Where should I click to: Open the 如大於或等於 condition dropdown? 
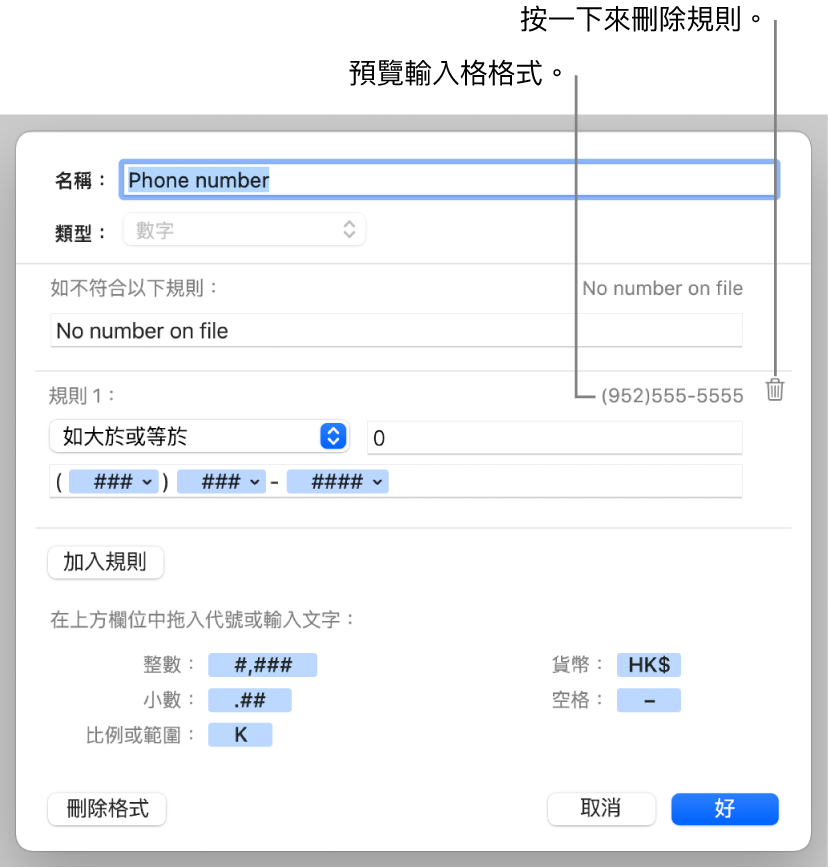tap(198, 437)
